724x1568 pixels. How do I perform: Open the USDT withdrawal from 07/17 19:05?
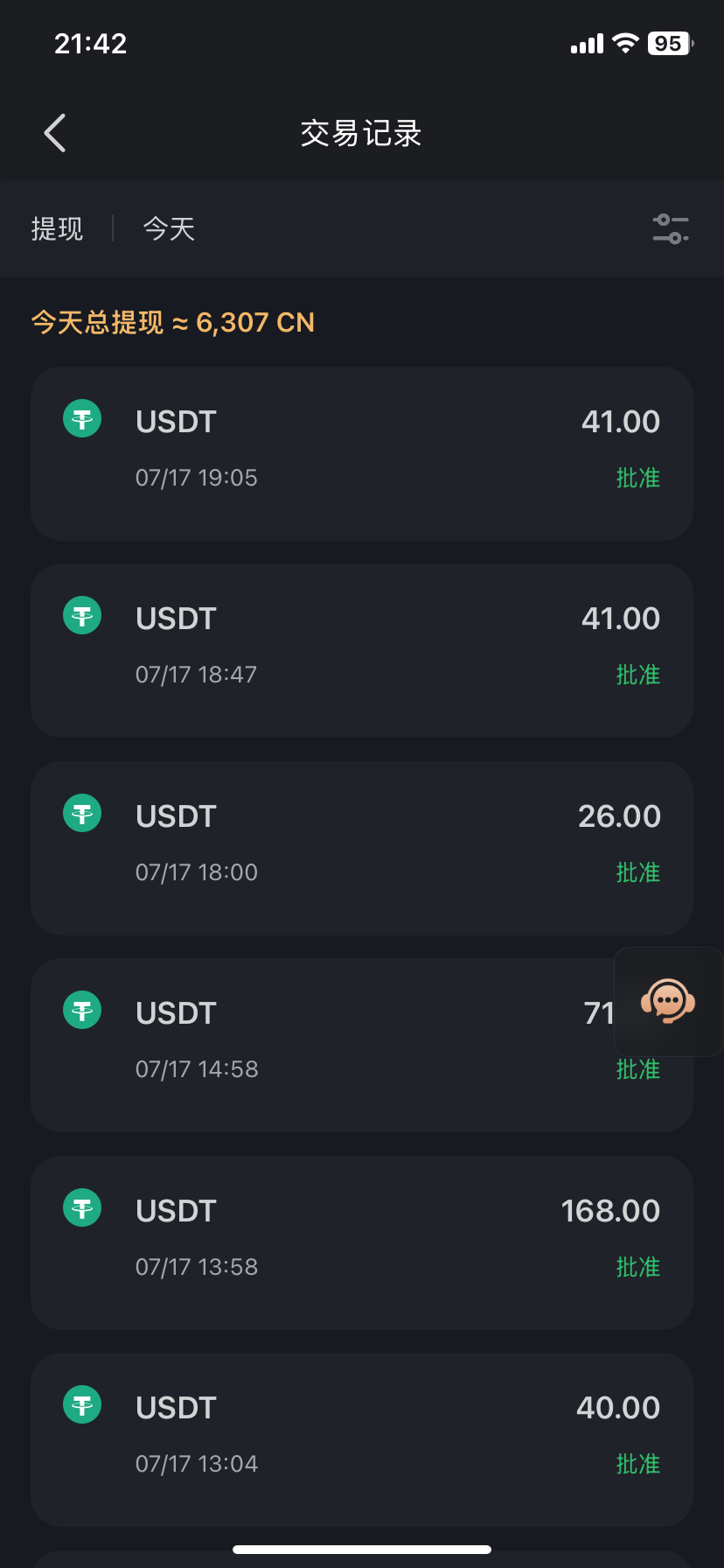[x=362, y=453]
